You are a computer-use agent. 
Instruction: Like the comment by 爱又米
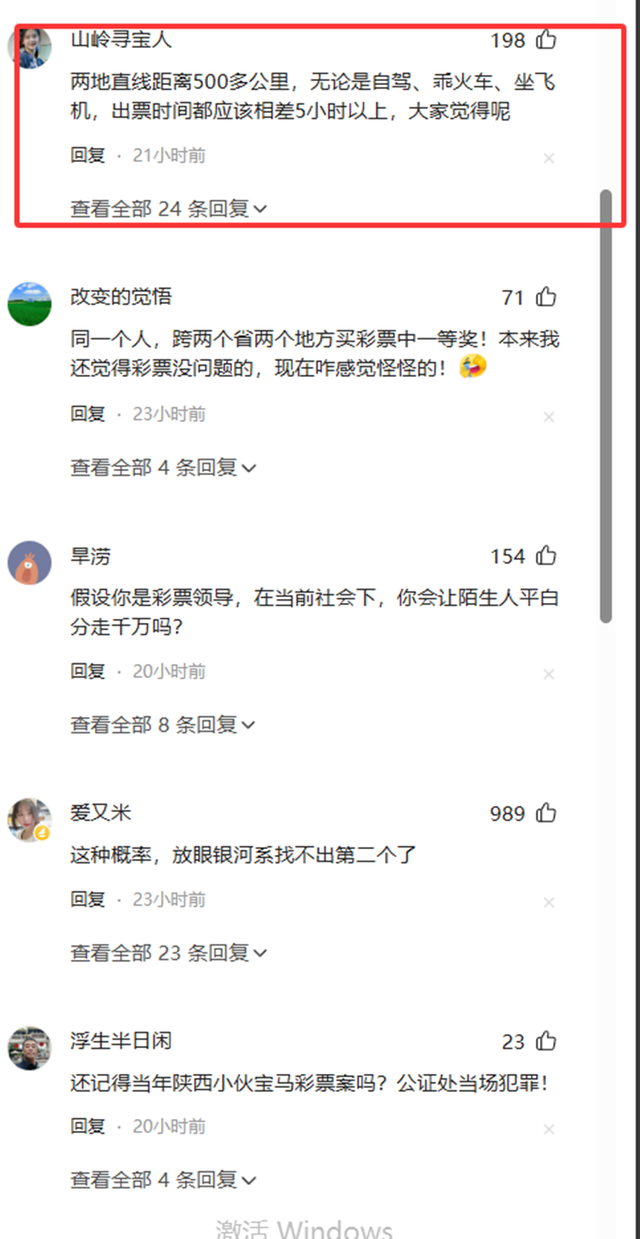(546, 813)
